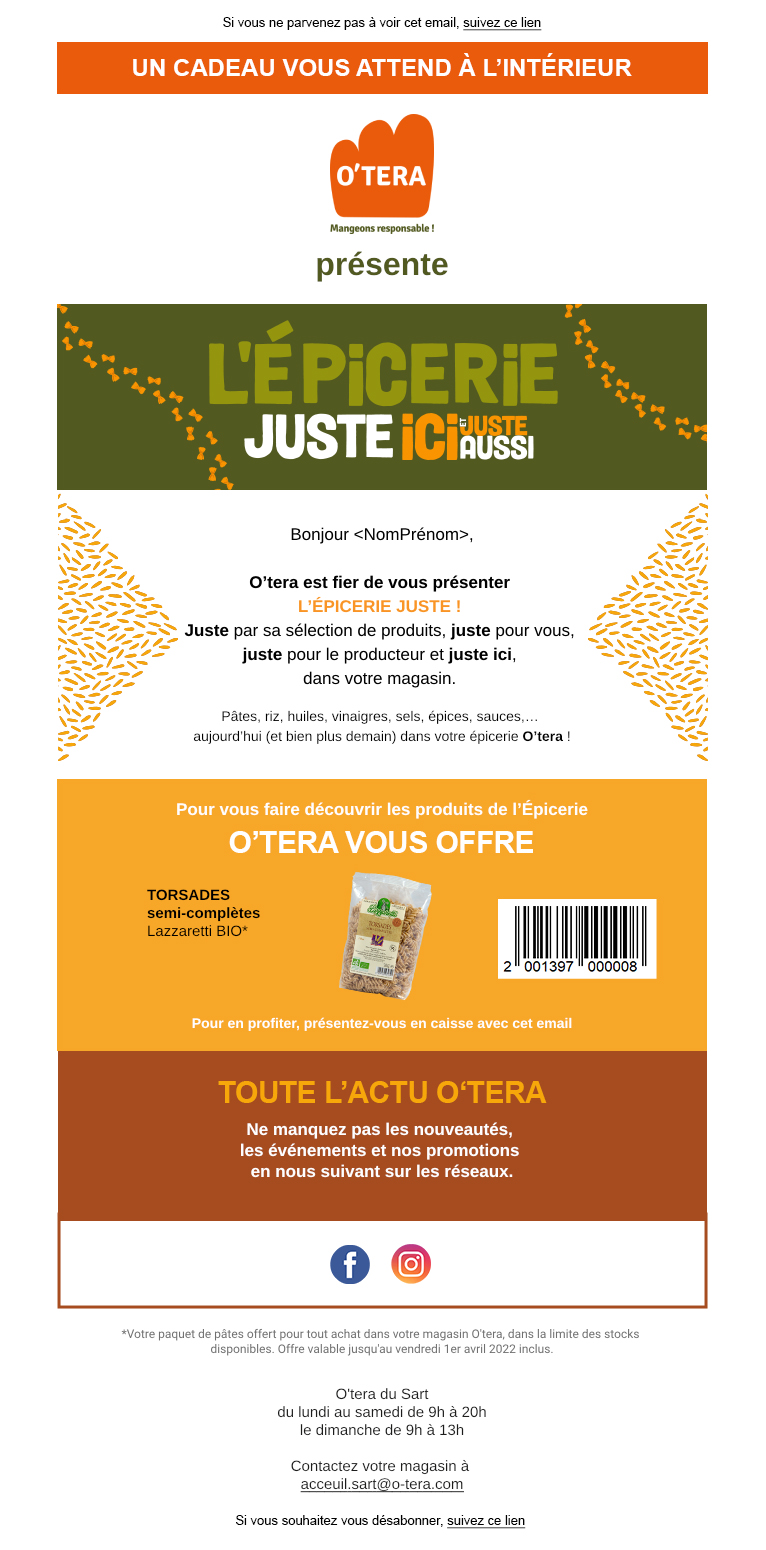Open the link to view this email online
766x1550 pixels.
pos(501,22)
